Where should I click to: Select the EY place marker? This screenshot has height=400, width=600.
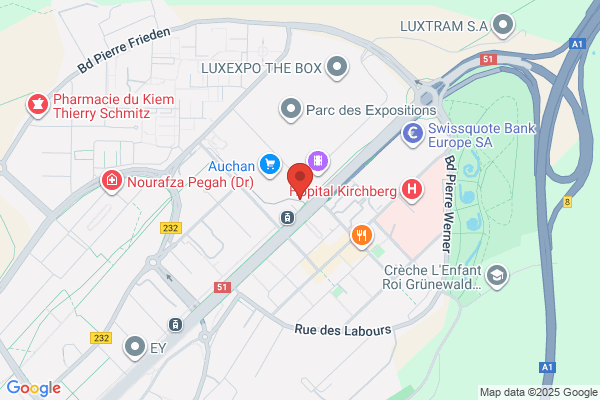[135, 347]
